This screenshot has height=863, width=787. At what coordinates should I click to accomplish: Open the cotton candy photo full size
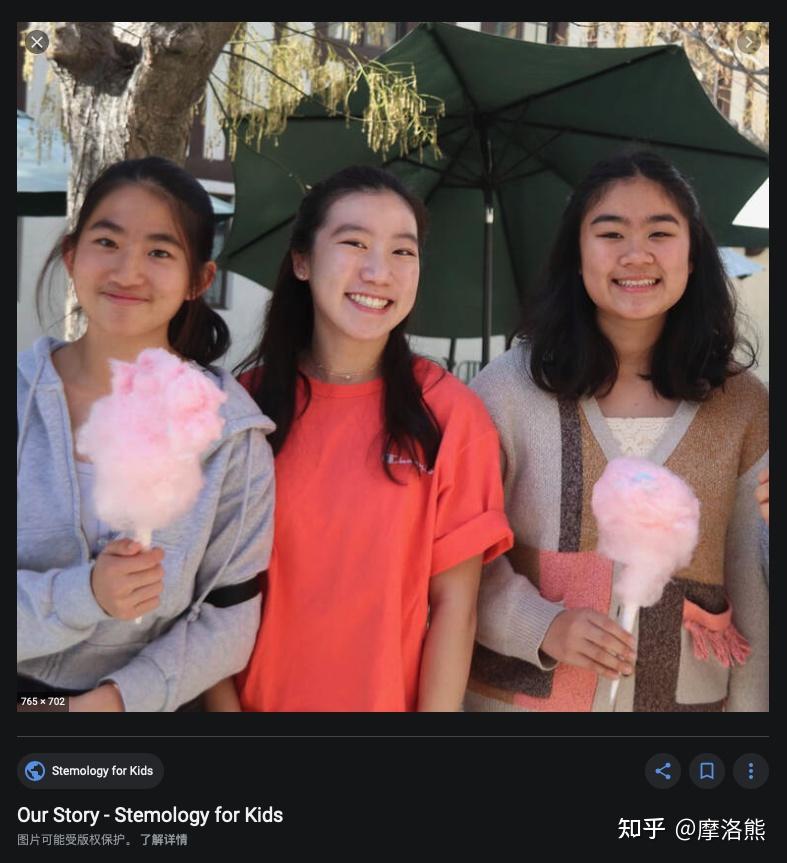(x=392, y=380)
